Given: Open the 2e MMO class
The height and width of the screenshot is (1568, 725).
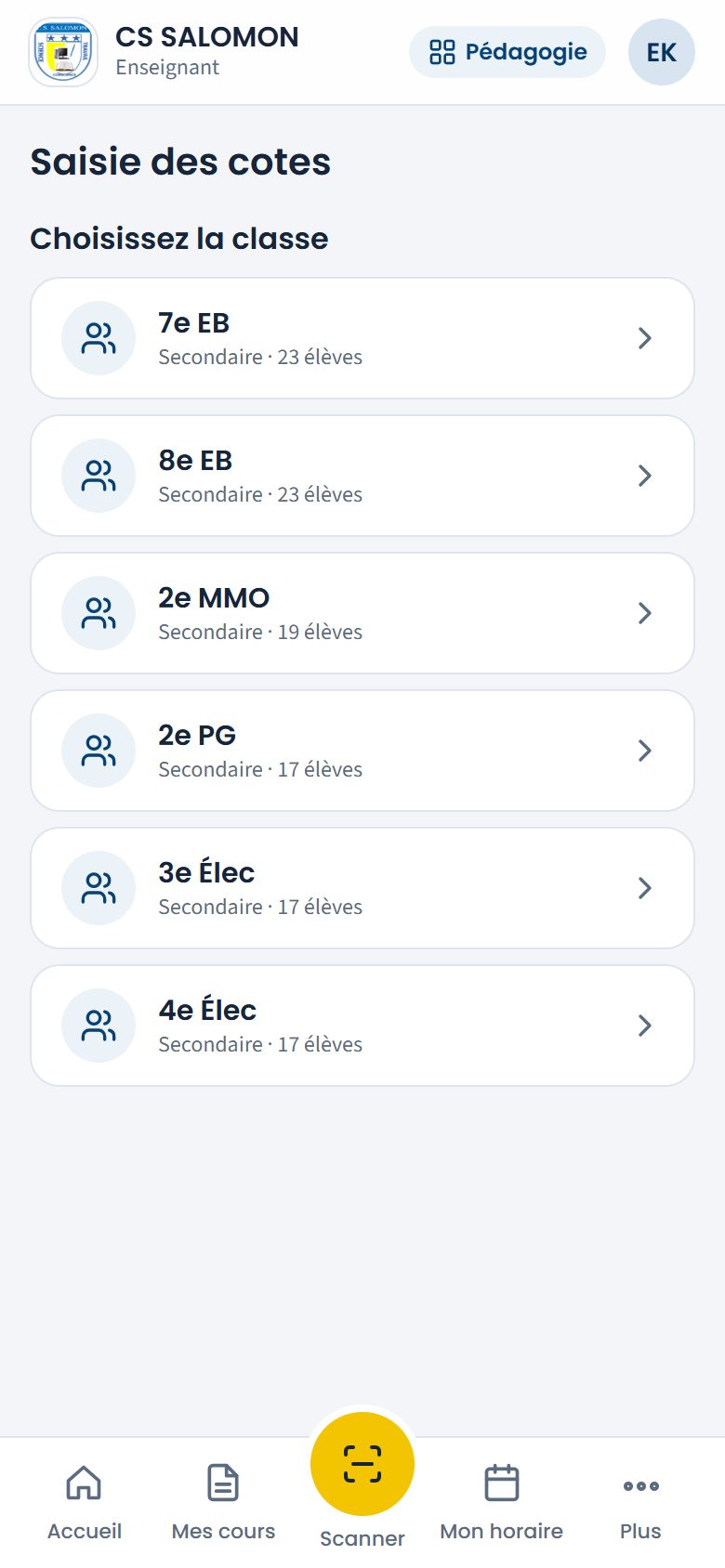Looking at the screenshot, I should tap(362, 613).
